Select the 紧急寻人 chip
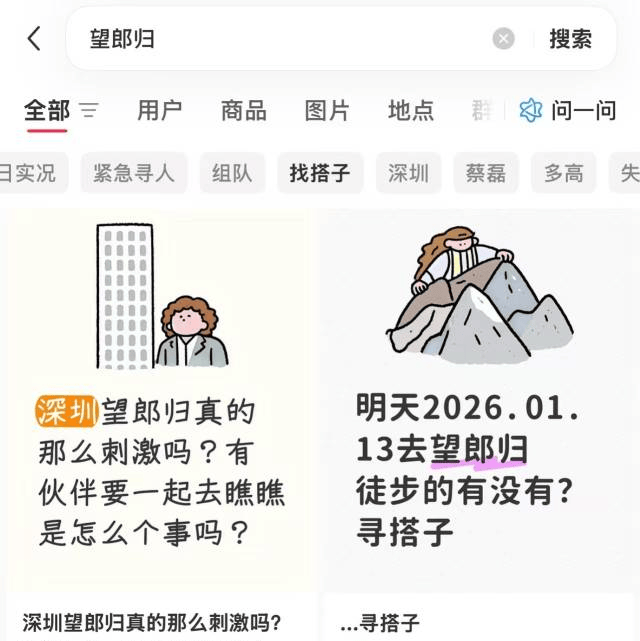The height and width of the screenshot is (641, 640). tap(134, 173)
